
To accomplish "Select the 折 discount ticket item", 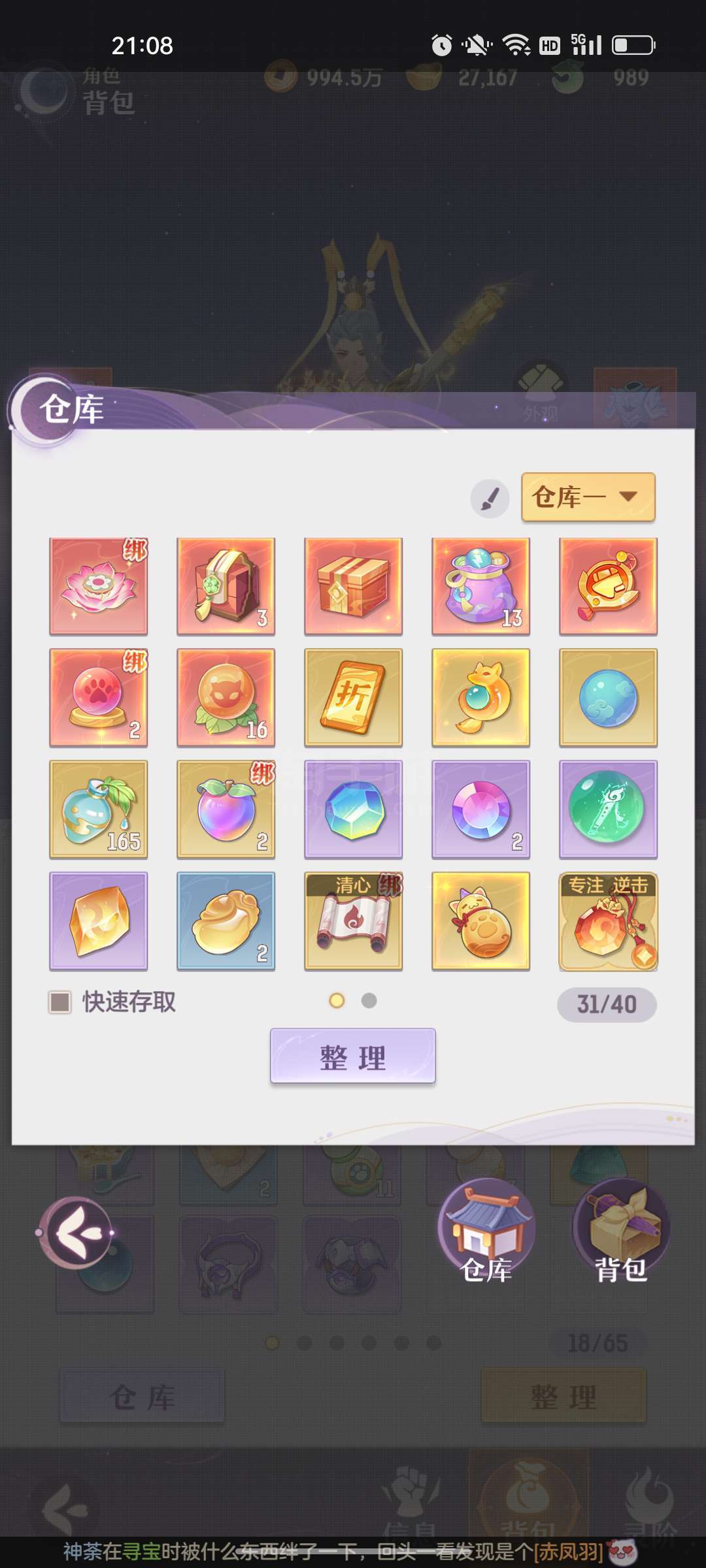I will coord(354,697).
